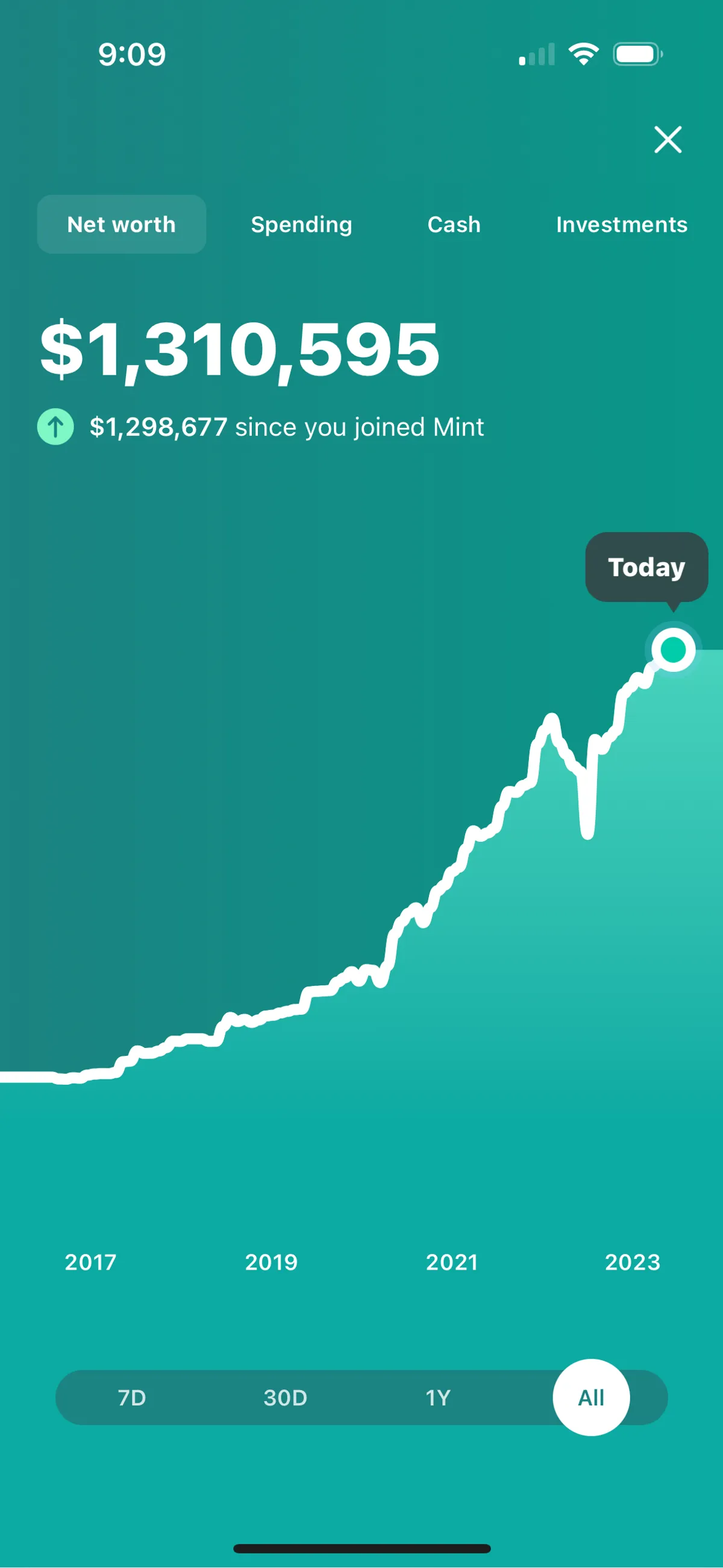Select the All time range
This screenshot has width=723, height=1568.
point(591,1397)
